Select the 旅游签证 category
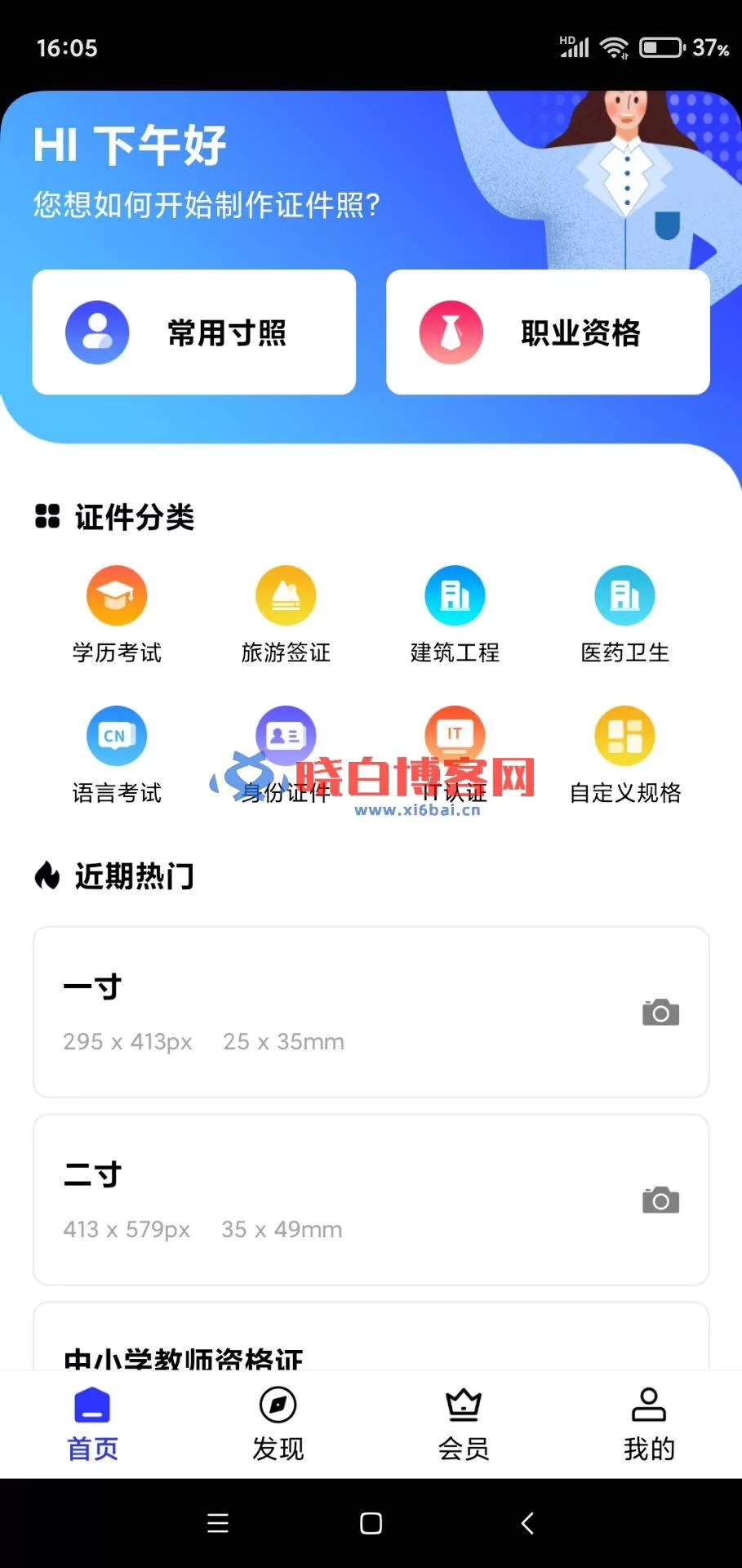Viewport: 742px width, 1568px height. [286, 614]
